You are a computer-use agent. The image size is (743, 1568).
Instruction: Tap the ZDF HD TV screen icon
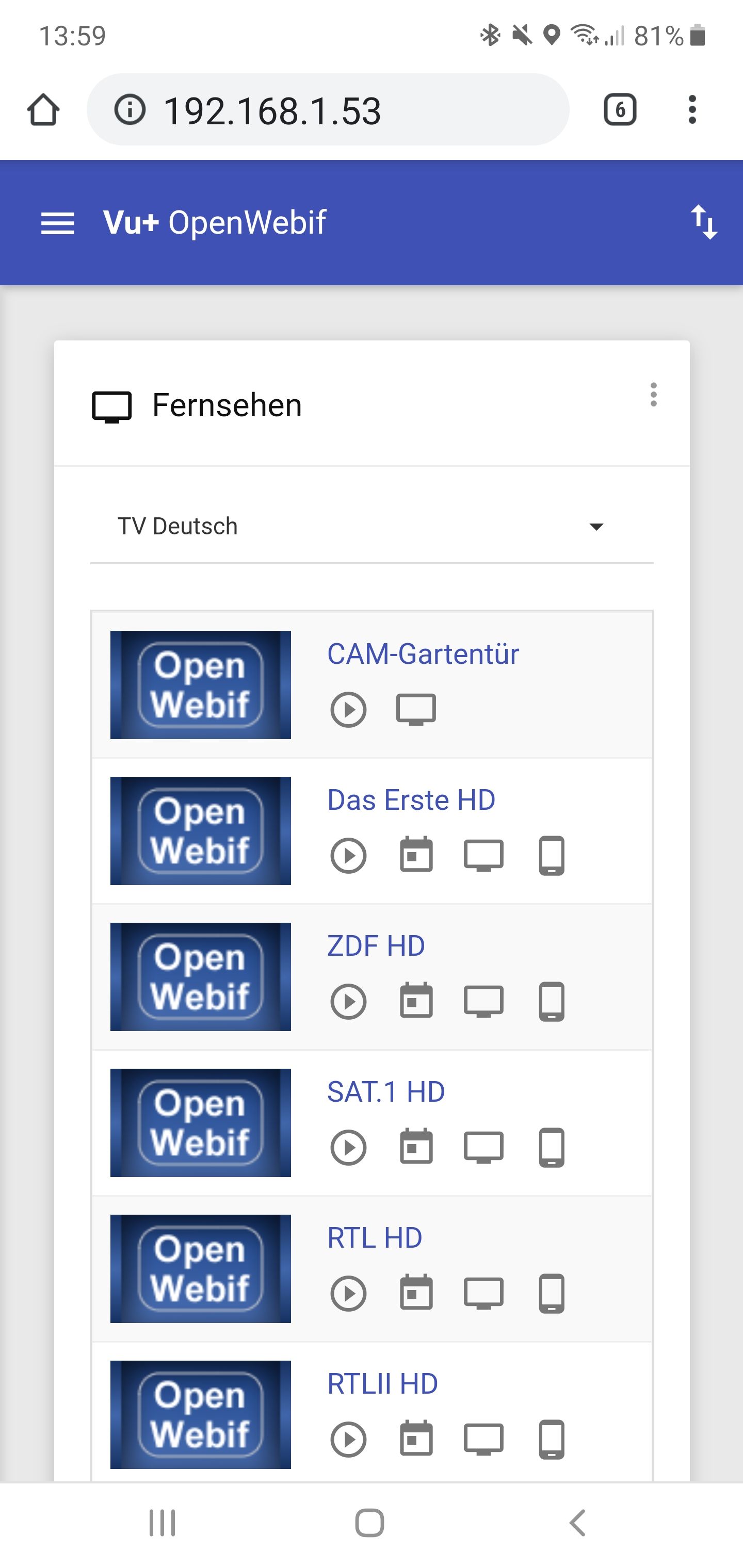click(x=483, y=1001)
